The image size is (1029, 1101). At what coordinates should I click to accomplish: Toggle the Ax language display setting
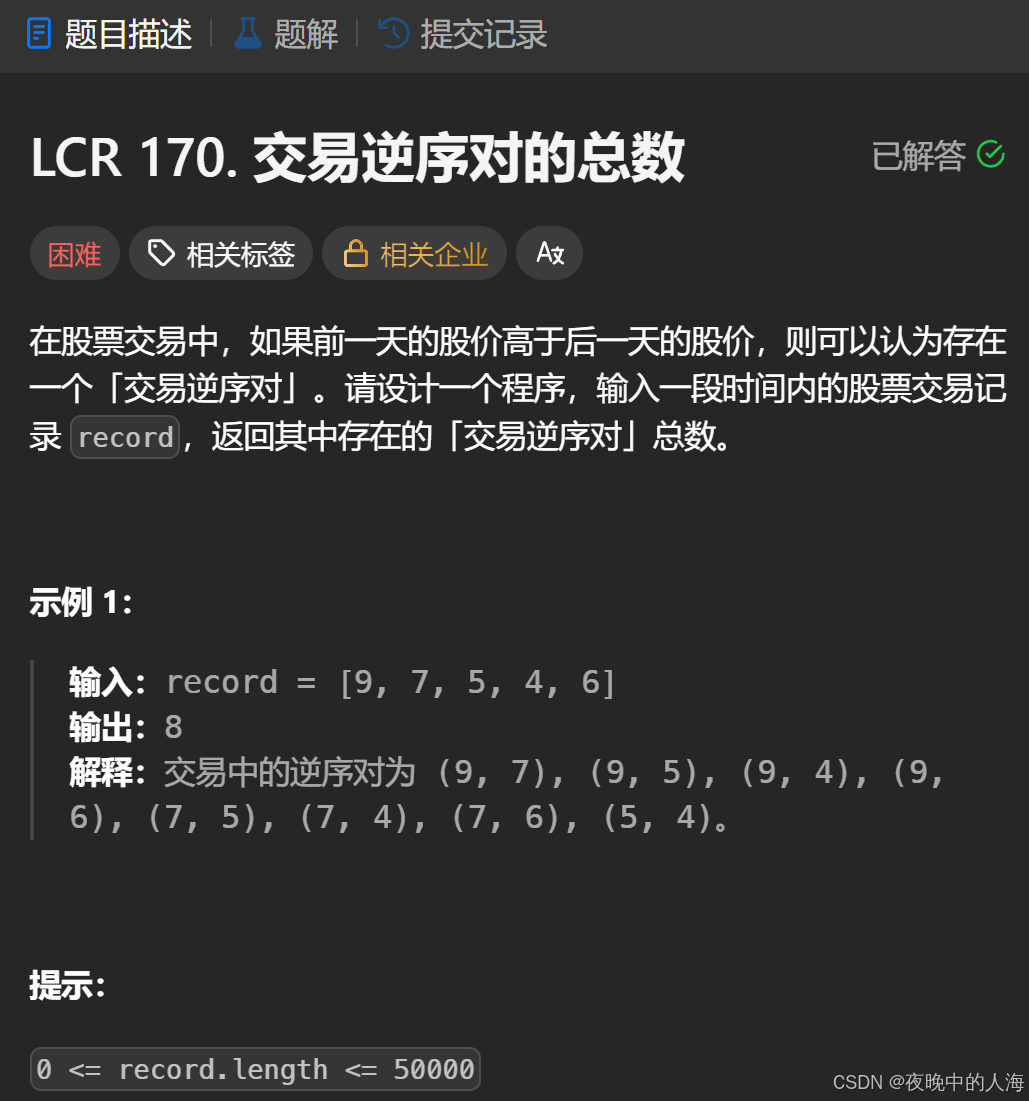549,253
